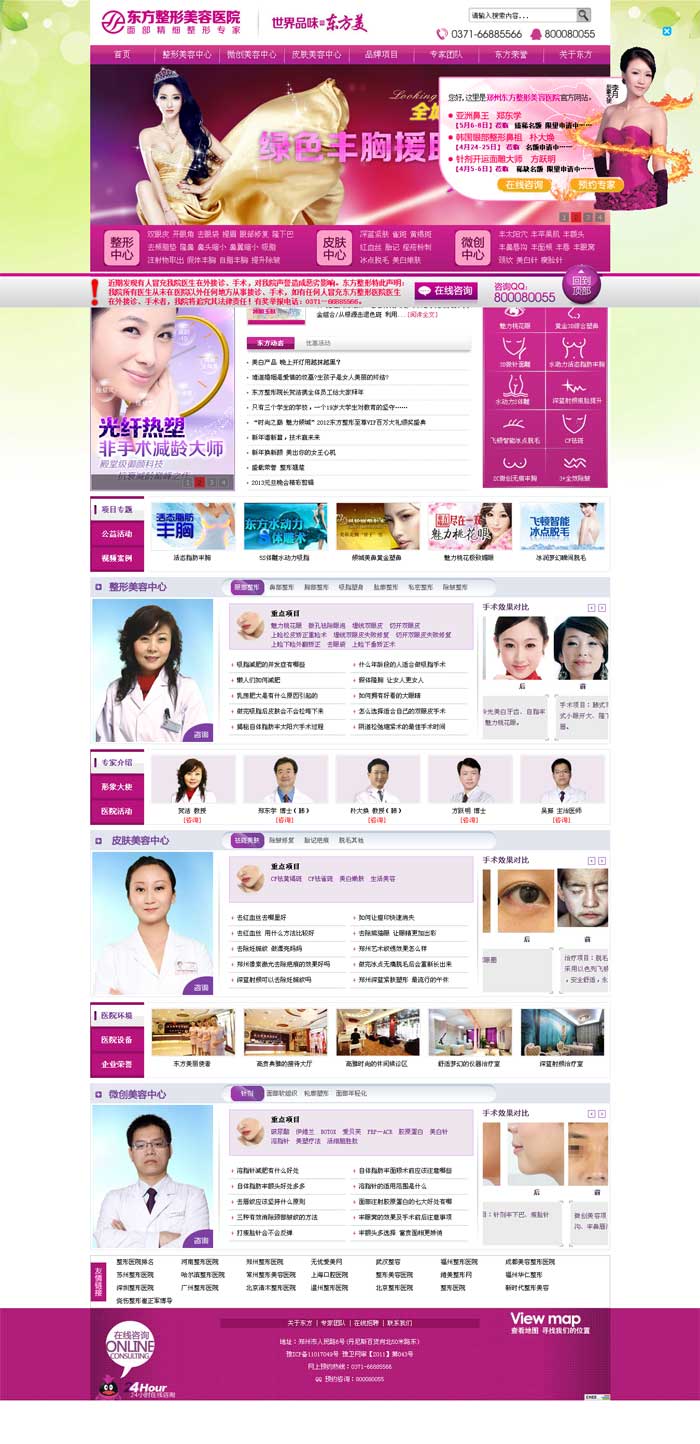Screen dimensions: 700x1444
Task: Tap the 预约专家 button
Action: coord(597,185)
